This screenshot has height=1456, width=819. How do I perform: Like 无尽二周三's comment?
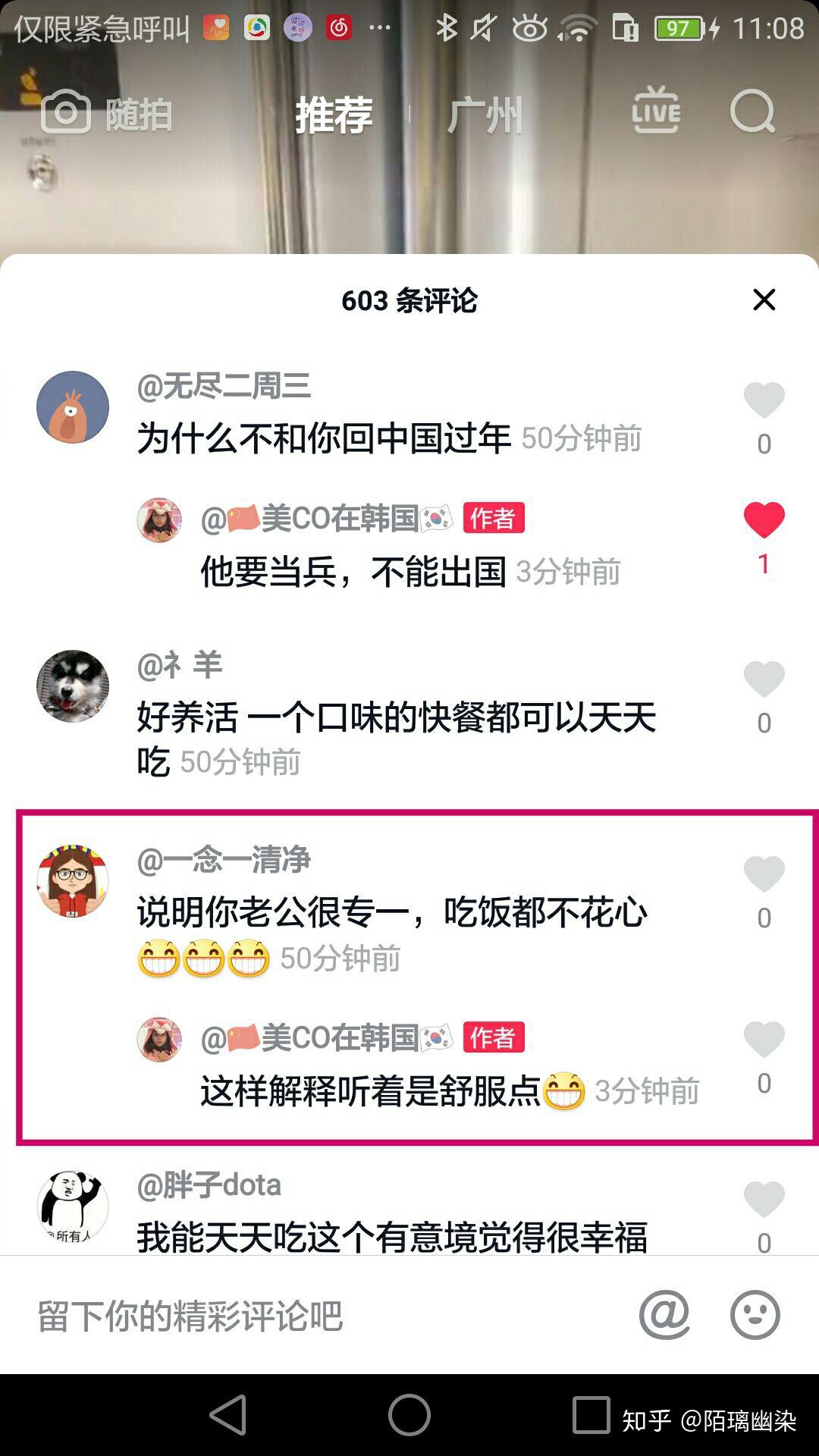(764, 400)
